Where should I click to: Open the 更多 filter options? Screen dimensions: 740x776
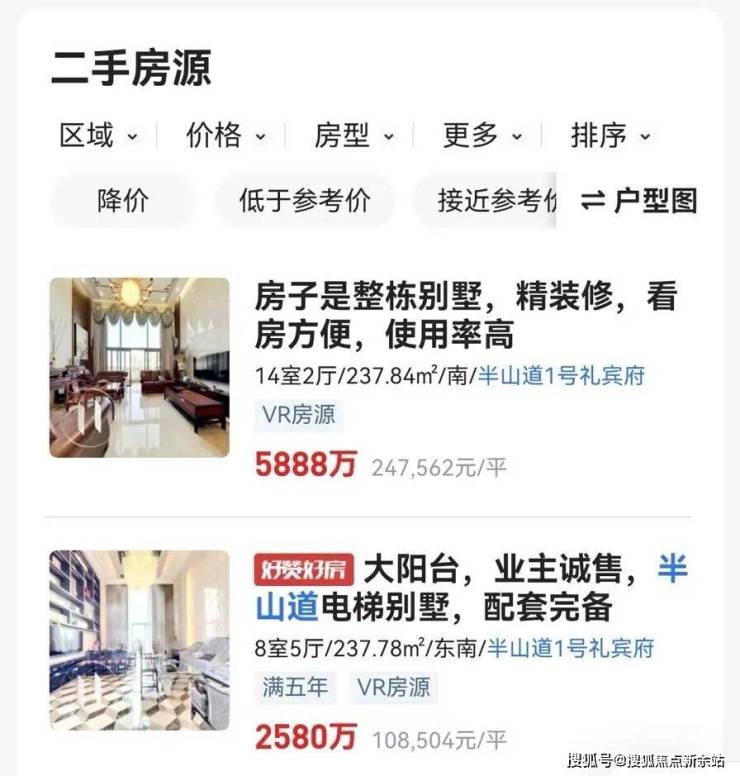(x=482, y=136)
